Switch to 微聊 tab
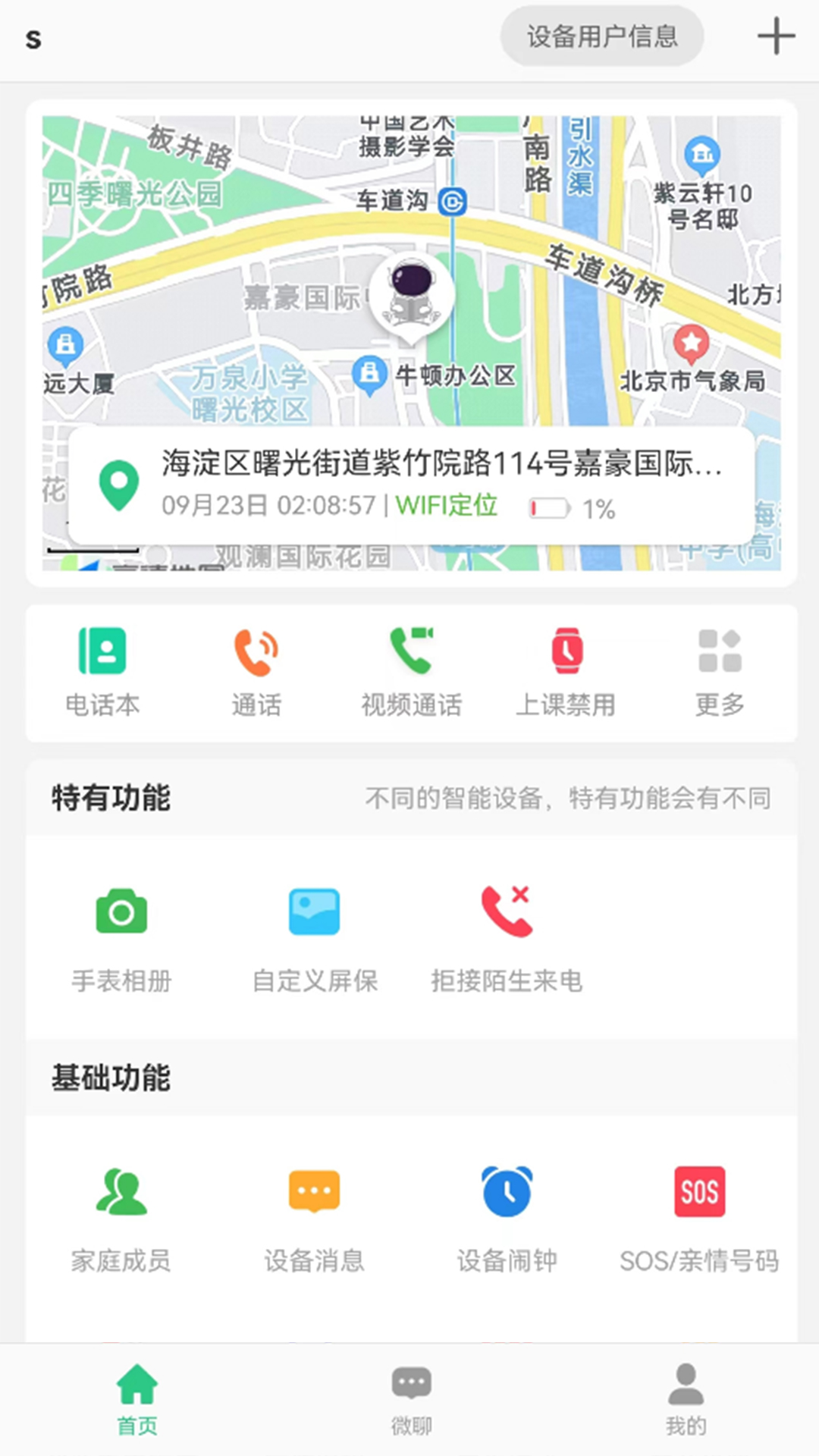Viewport: 819px width, 1456px height. 411,1400
